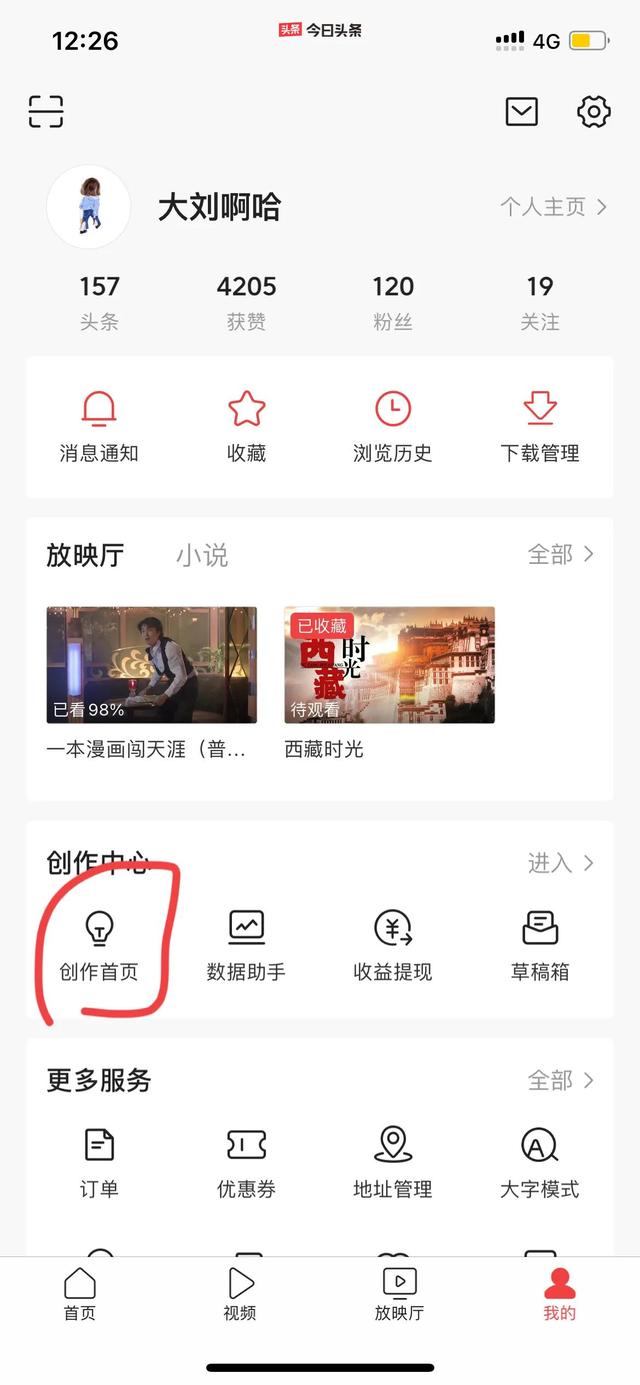This screenshot has height=1385, width=640.
Task: Open the 西藏时光 video card
Action: pos(389,665)
